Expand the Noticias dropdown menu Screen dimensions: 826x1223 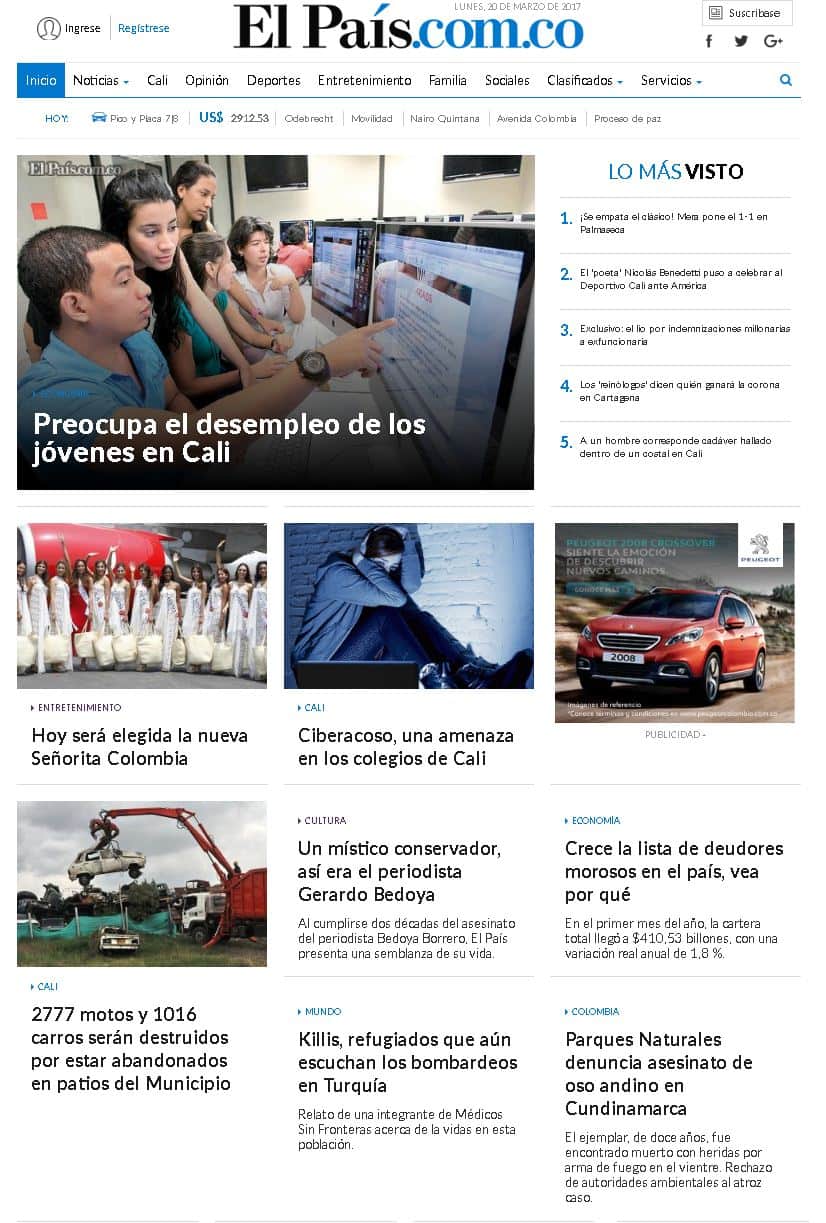coord(101,80)
